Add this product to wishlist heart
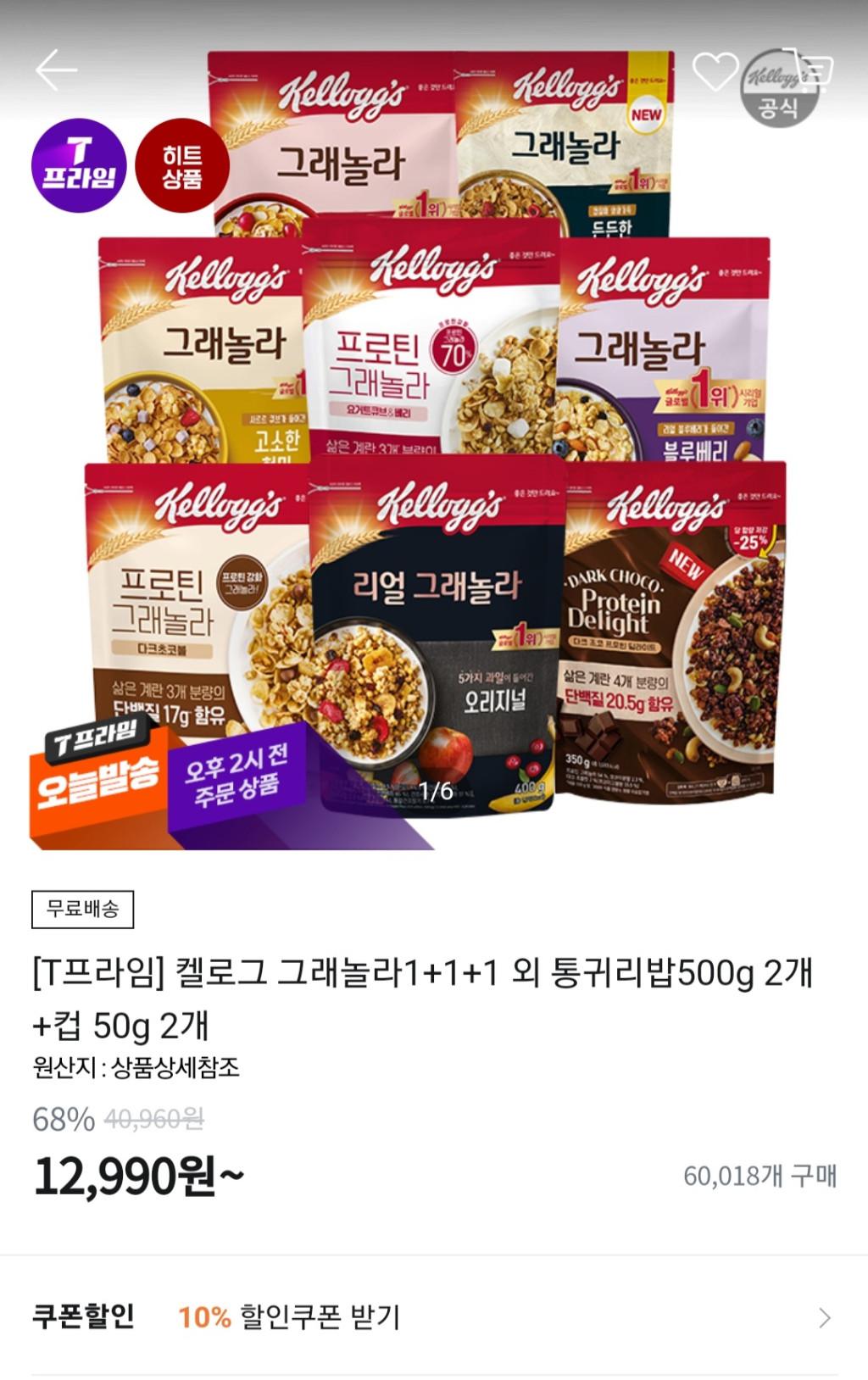Viewport: 868px width, 1380px height. [x=715, y=72]
